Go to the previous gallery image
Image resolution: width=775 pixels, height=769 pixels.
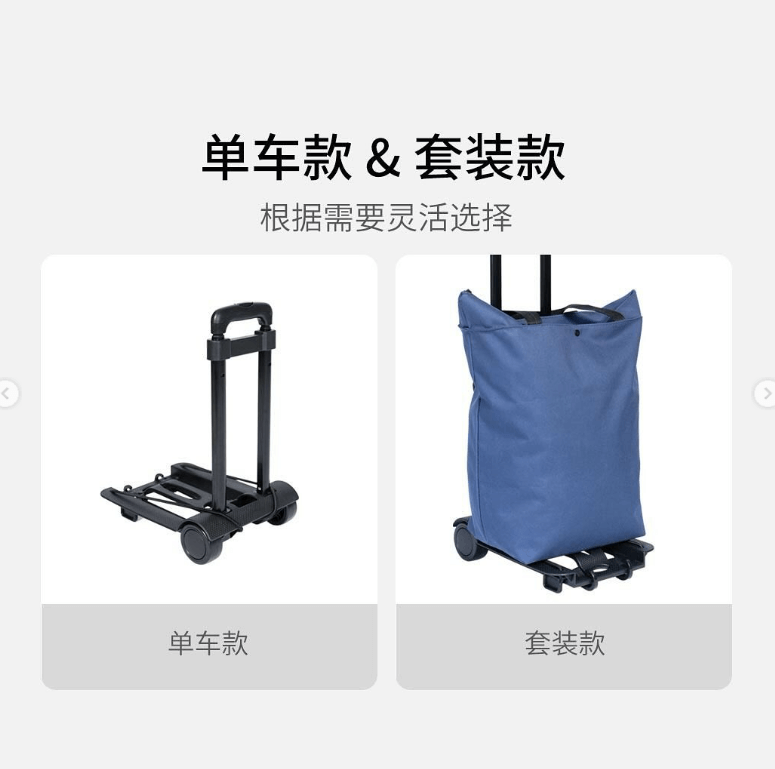point(7,393)
